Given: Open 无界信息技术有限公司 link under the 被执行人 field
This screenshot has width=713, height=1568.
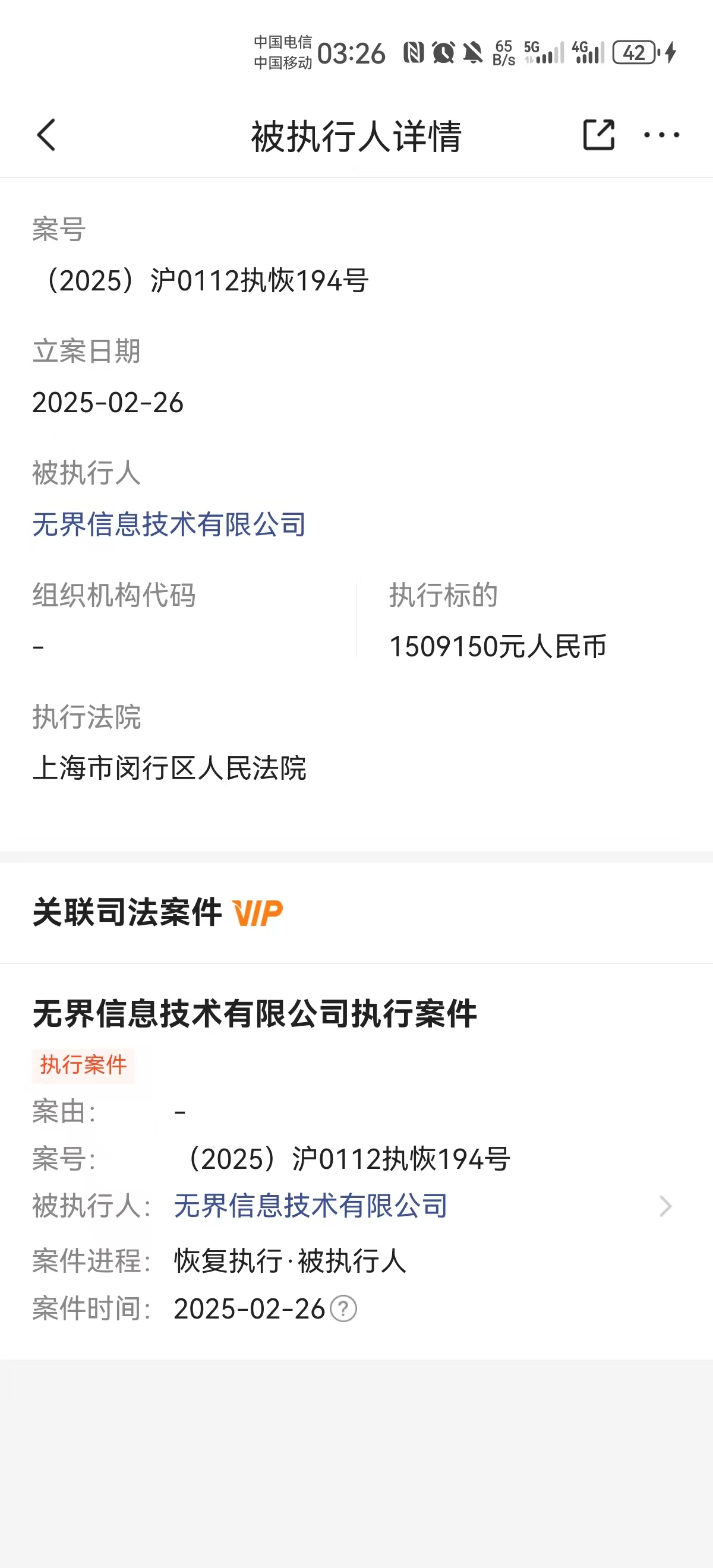Looking at the screenshot, I should 169,524.
